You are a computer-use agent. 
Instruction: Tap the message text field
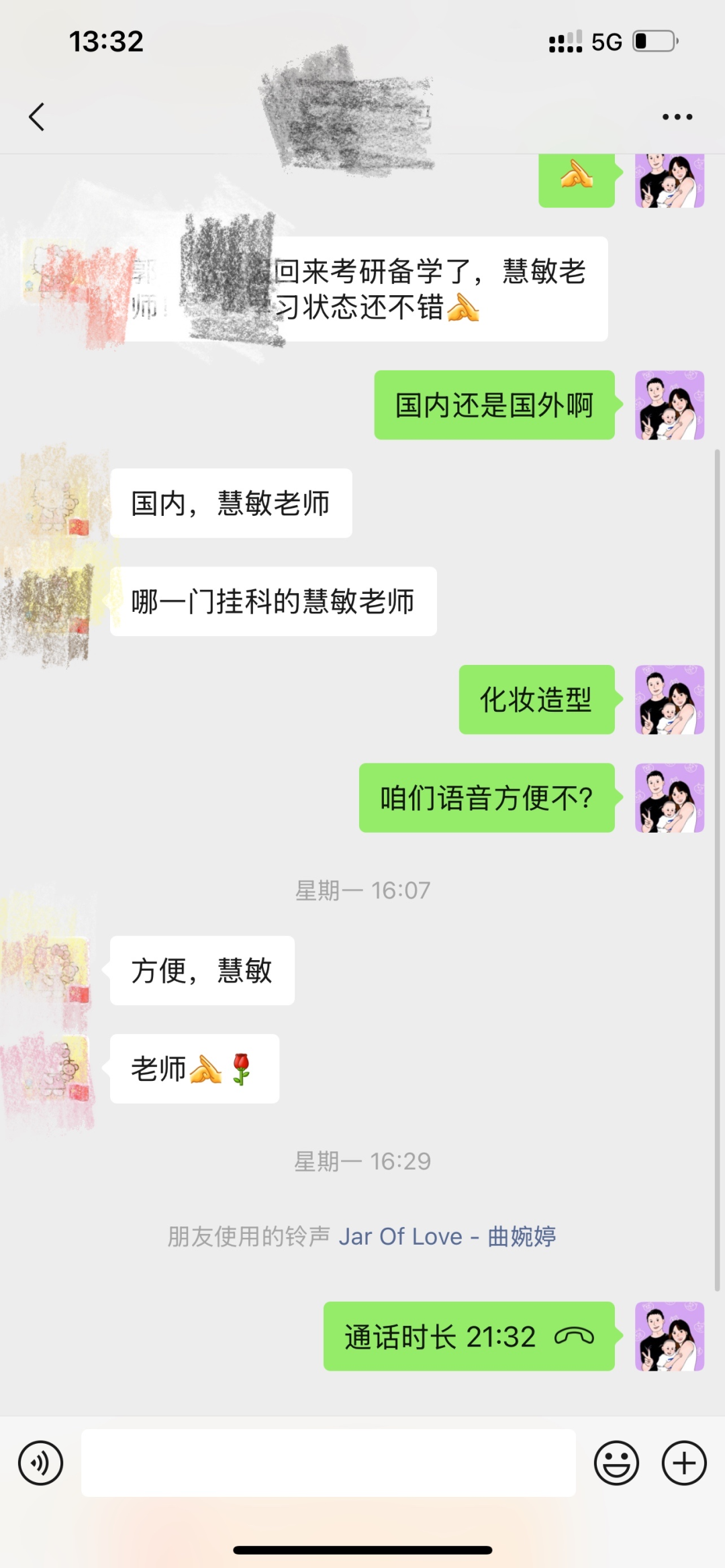pyautogui.click(x=328, y=1463)
